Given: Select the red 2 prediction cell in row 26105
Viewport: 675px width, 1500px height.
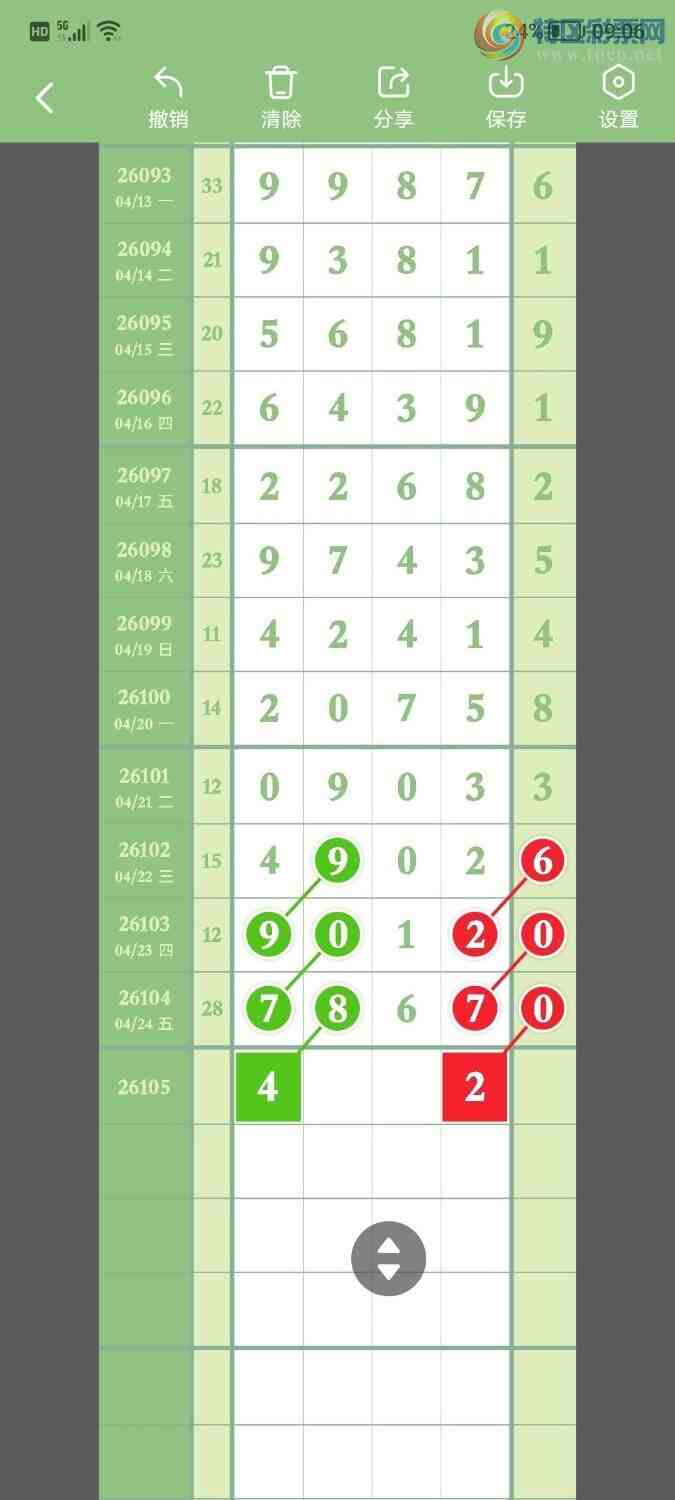Looking at the screenshot, I should coord(475,1087).
